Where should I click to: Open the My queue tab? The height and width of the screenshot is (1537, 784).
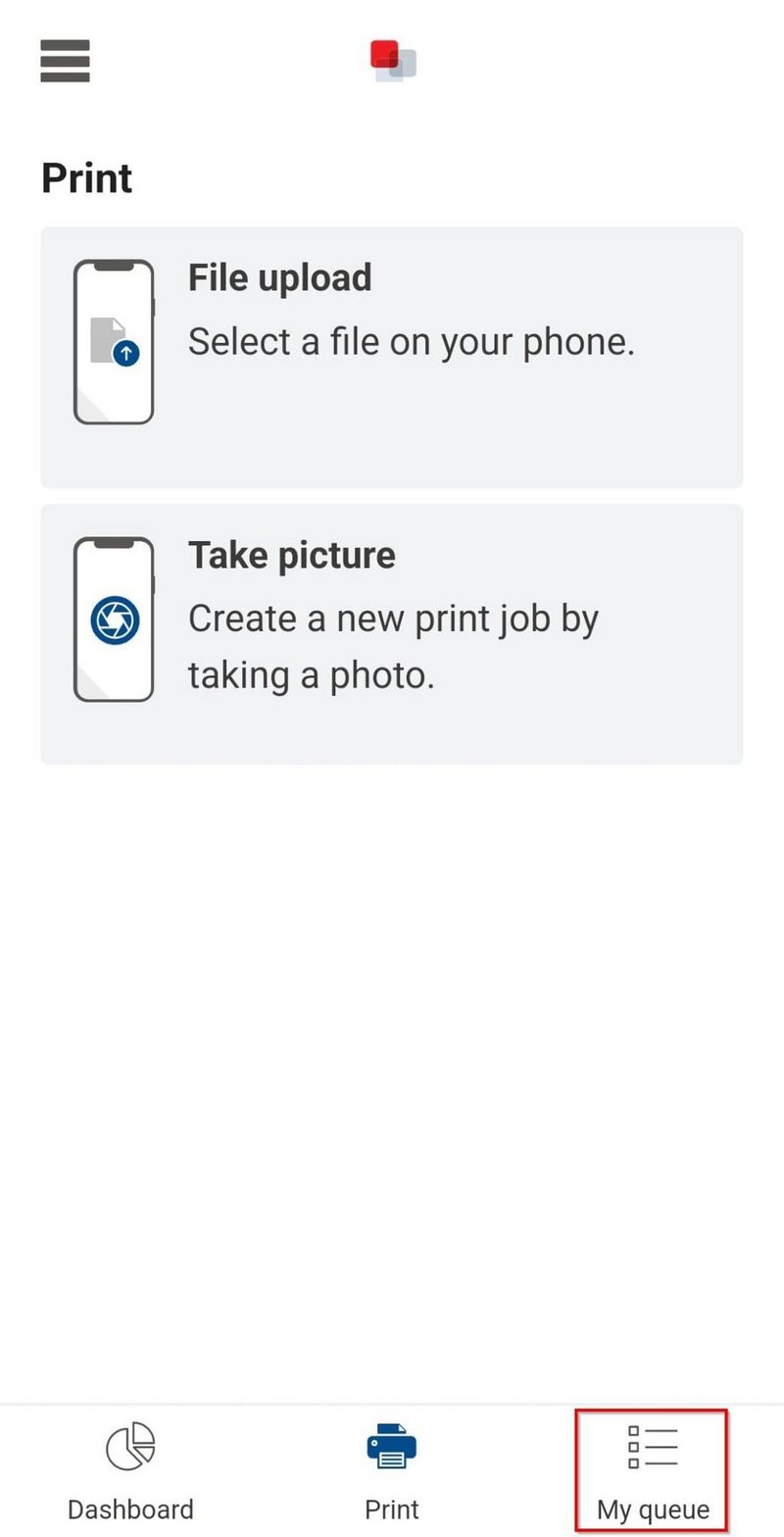653,1469
